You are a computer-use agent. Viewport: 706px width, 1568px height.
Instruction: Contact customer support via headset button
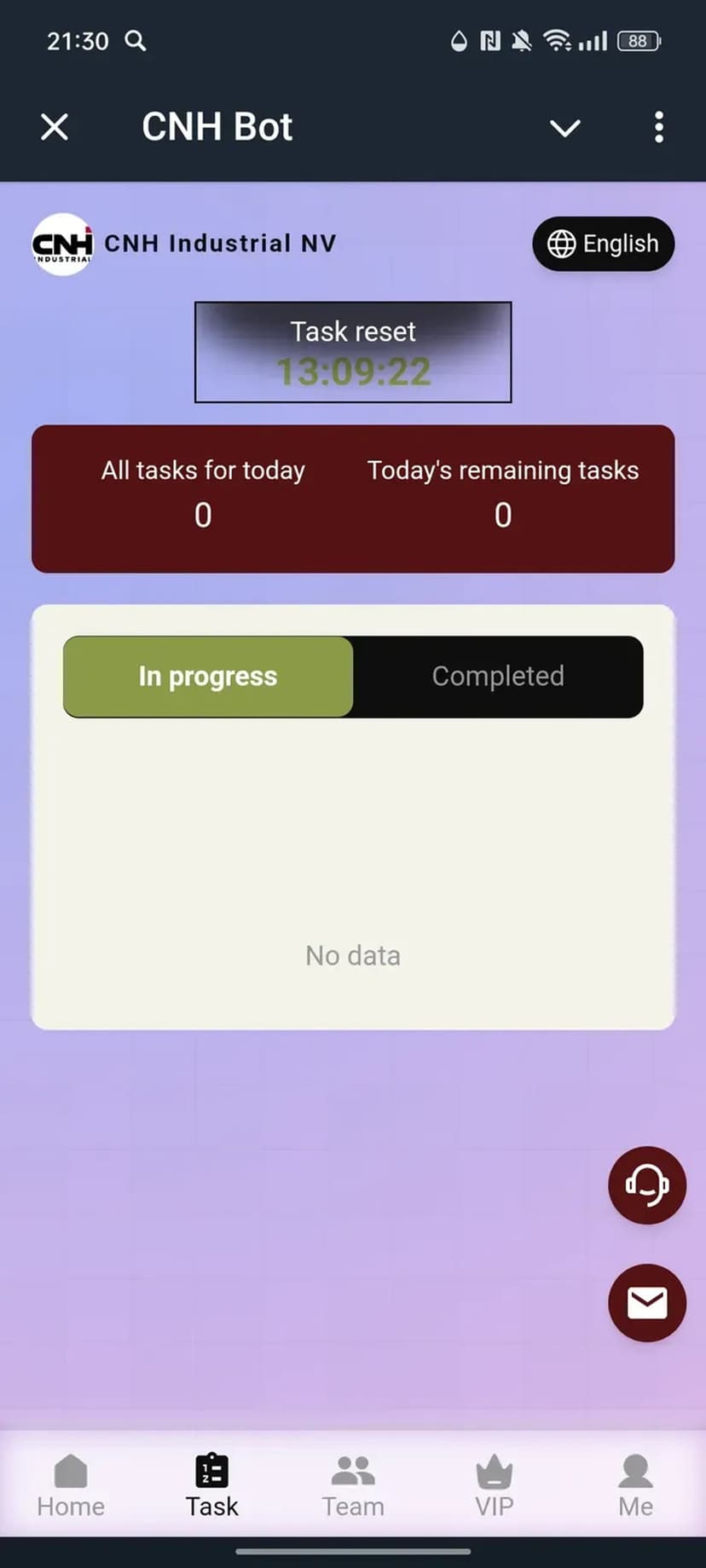pyautogui.click(x=646, y=1185)
